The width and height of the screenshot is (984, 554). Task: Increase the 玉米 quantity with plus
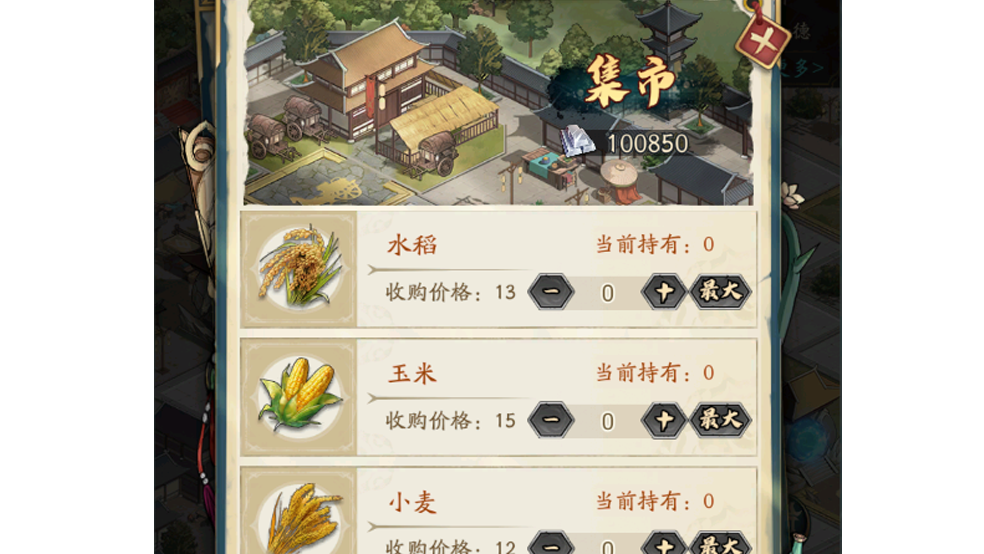point(664,420)
